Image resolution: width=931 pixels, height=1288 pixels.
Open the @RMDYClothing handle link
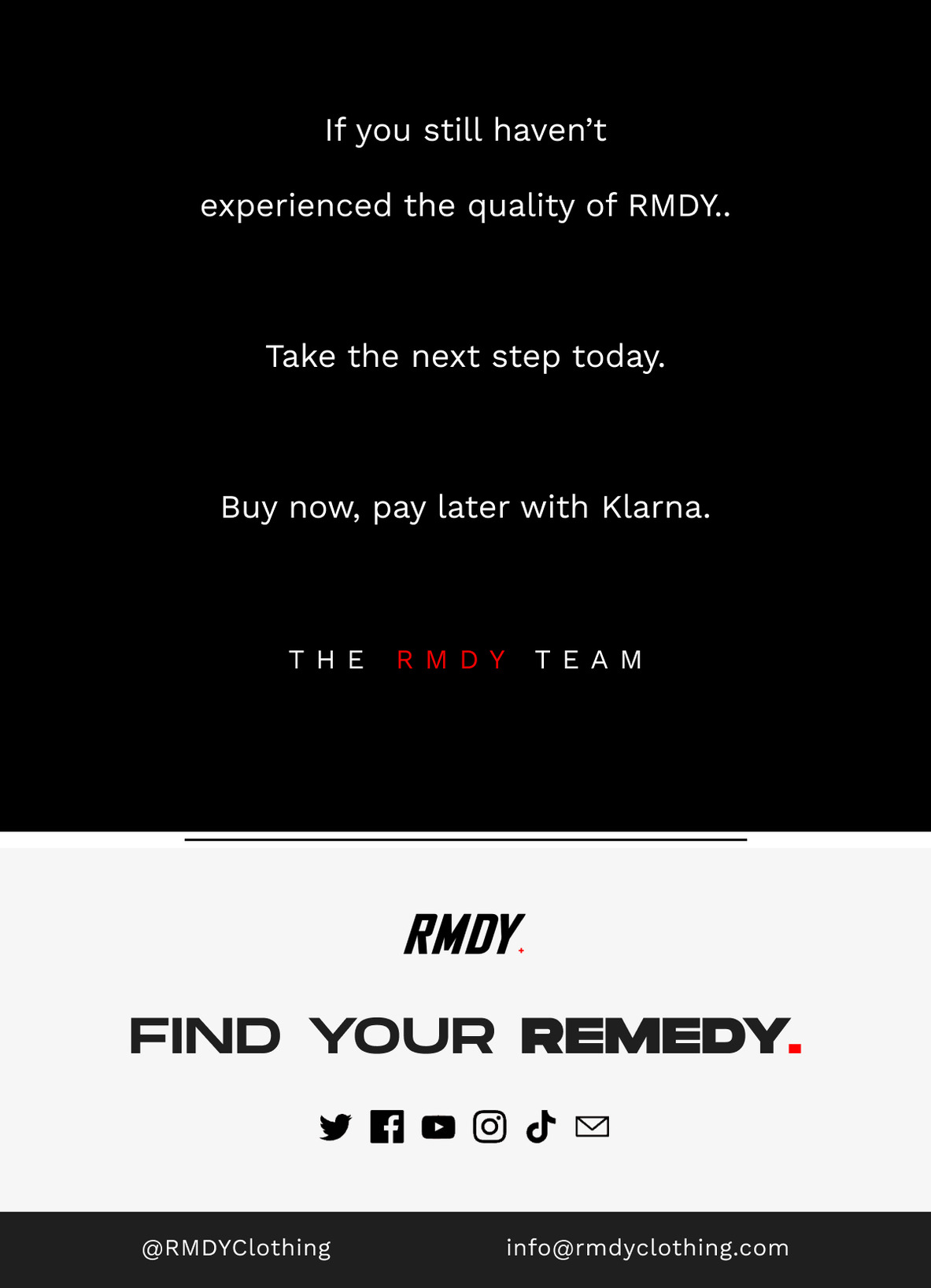click(236, 1248)
